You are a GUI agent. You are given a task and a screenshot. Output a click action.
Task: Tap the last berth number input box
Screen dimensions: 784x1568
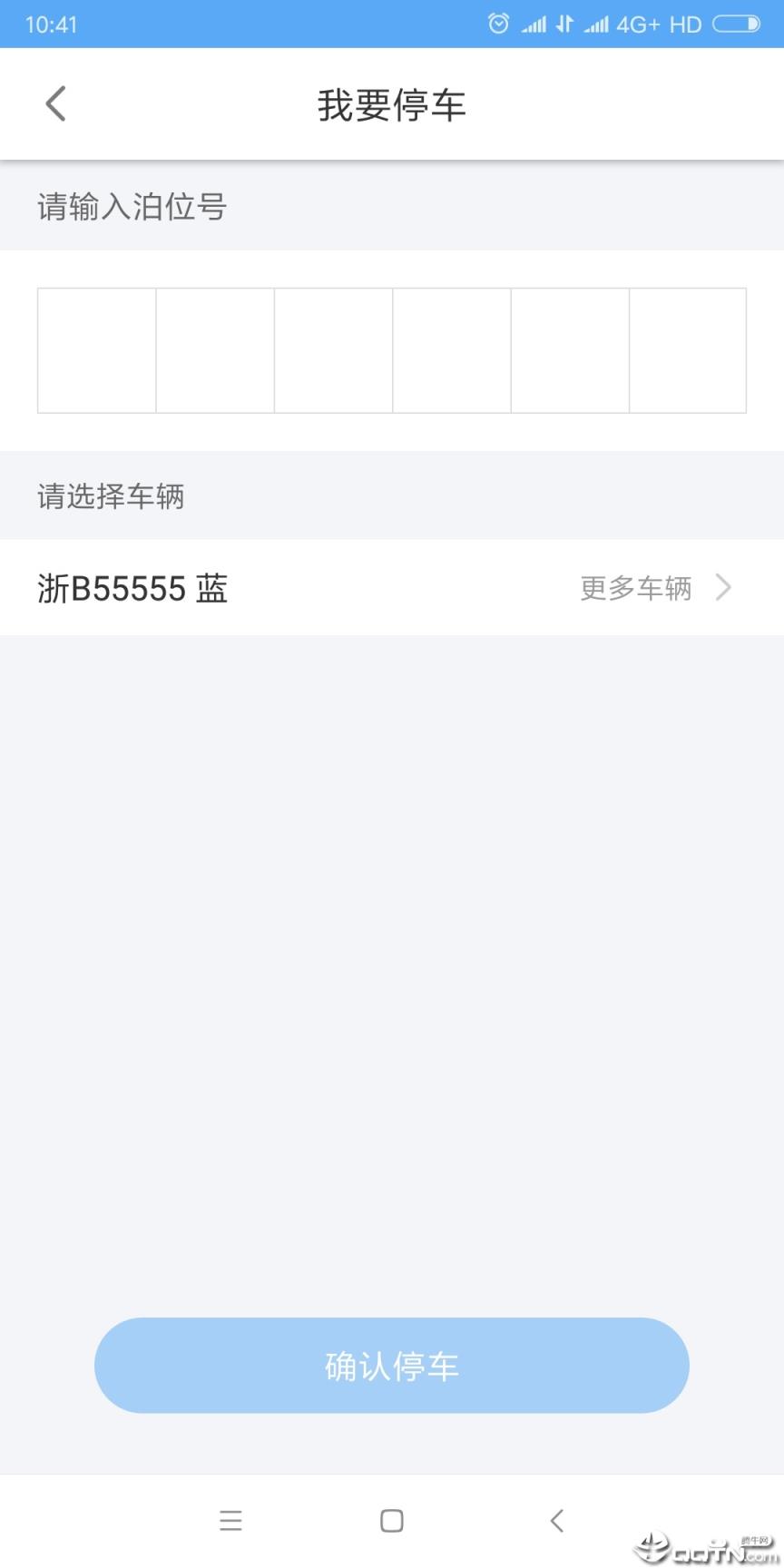688,350
